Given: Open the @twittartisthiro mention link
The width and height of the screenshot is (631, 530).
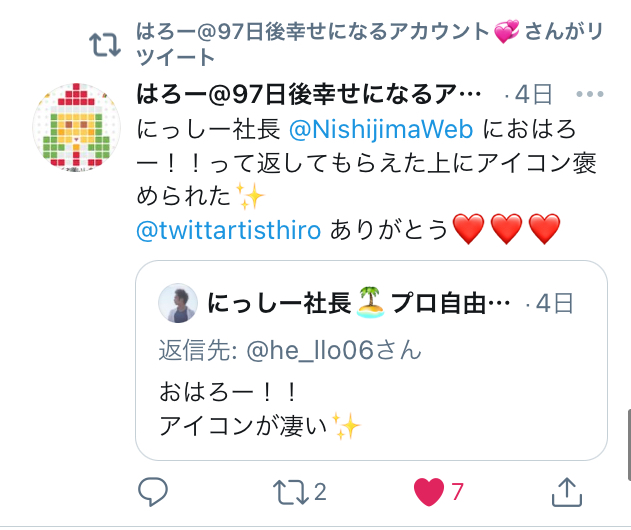Looking at the screenshot, I should coord(228,230).
